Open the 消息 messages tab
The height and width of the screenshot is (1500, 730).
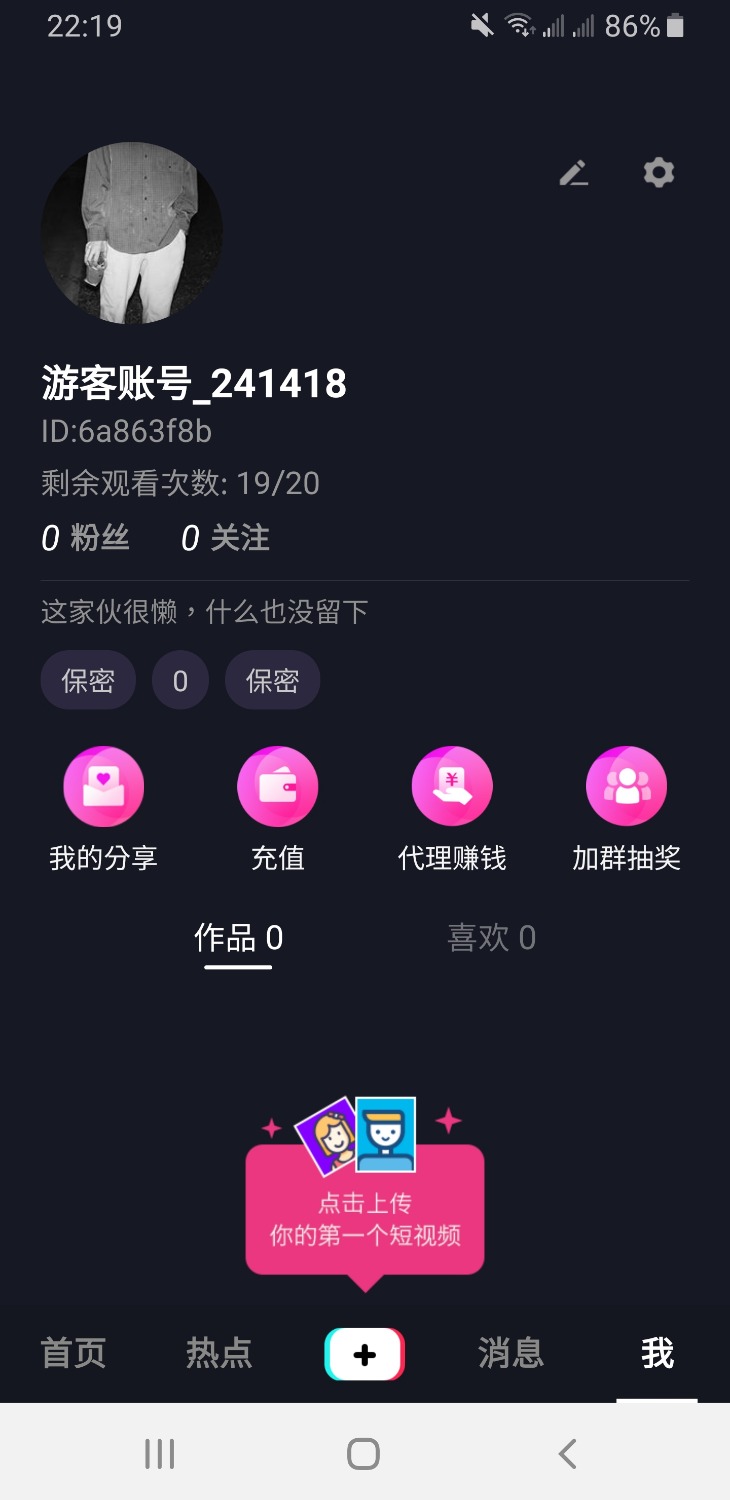click(511, 1353)
